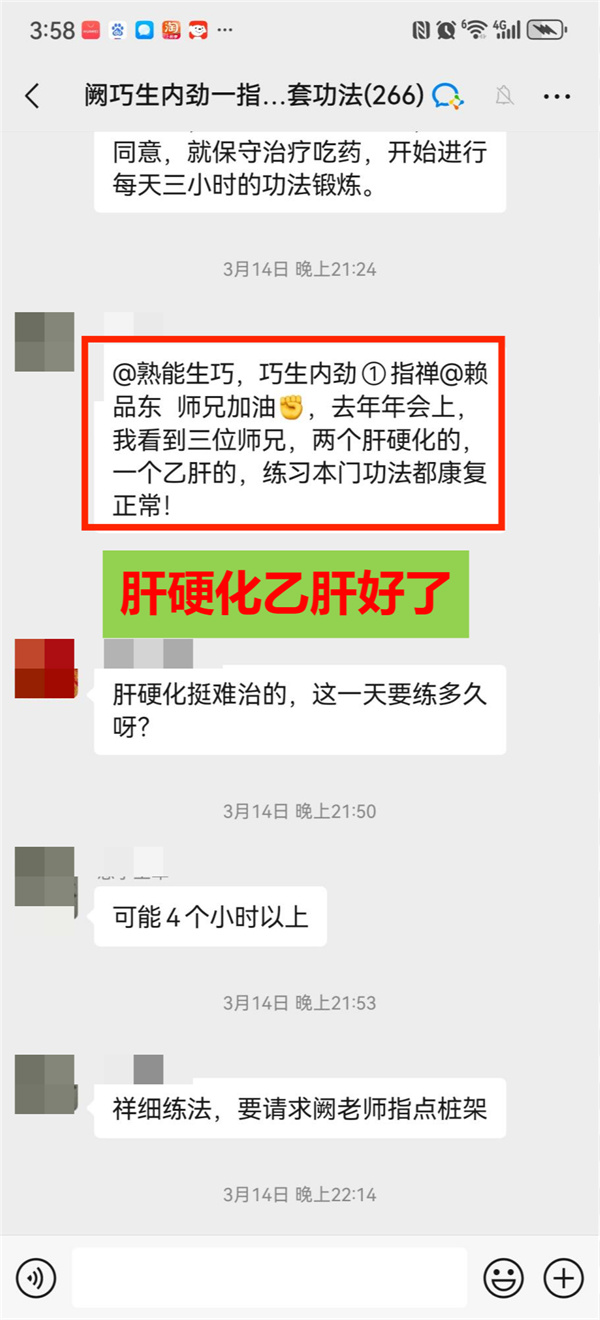Image resolution: width=600 pixels, height=1320 pixels.
Task: Open avatar of sender of '可能4个小时以上'
Action: (x=45, y=876)
